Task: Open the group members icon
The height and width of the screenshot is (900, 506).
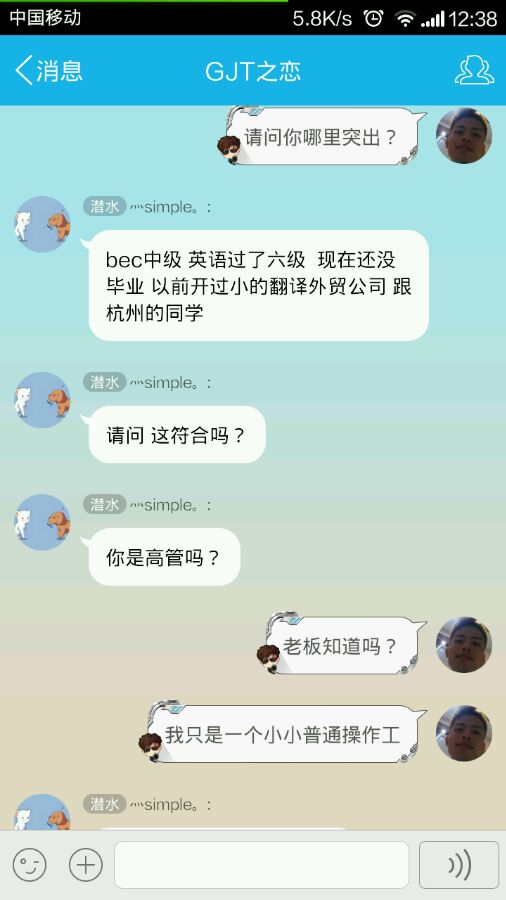Action: click(x=474, y=71)
